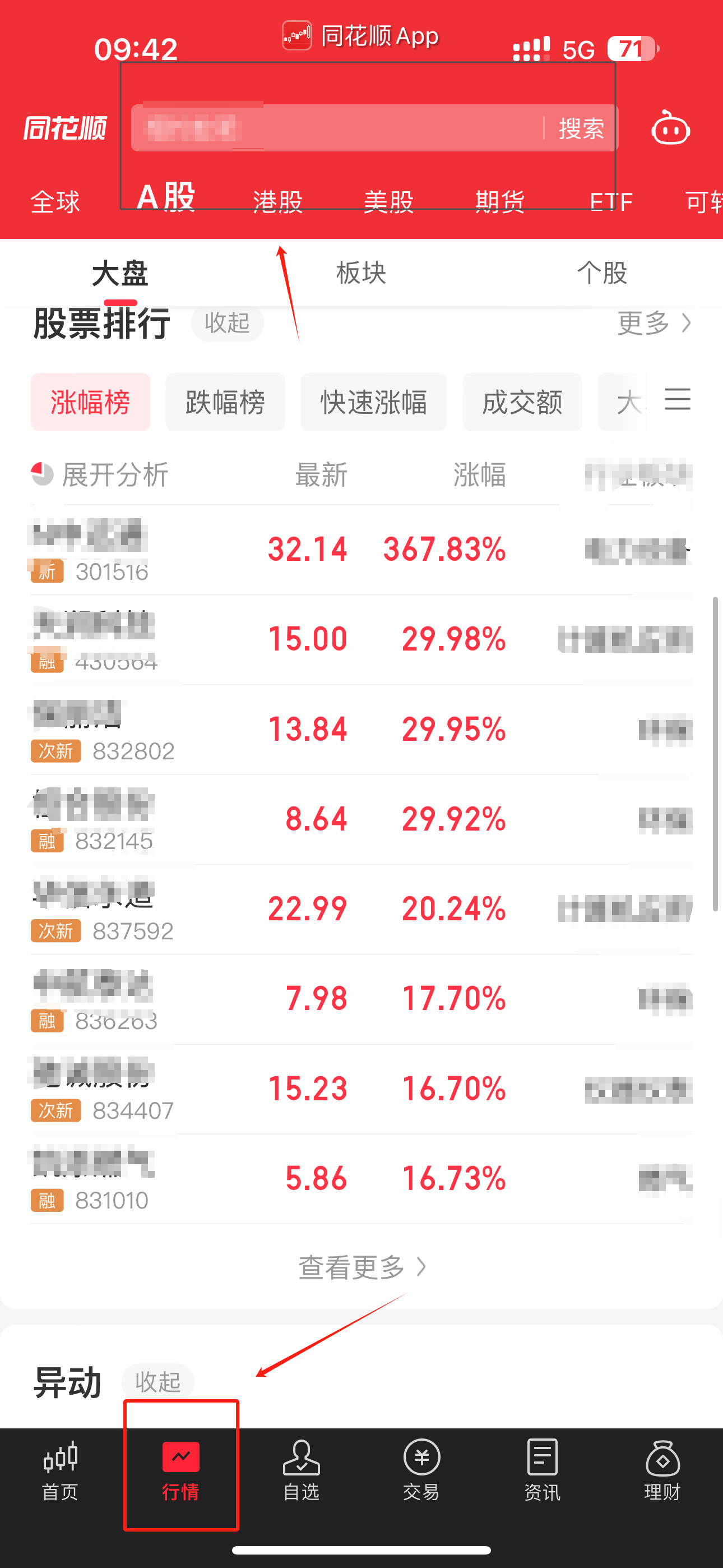The image size is (723, 1568).
Task: Switch to the 港股 market tab
Action: point(278,201)
